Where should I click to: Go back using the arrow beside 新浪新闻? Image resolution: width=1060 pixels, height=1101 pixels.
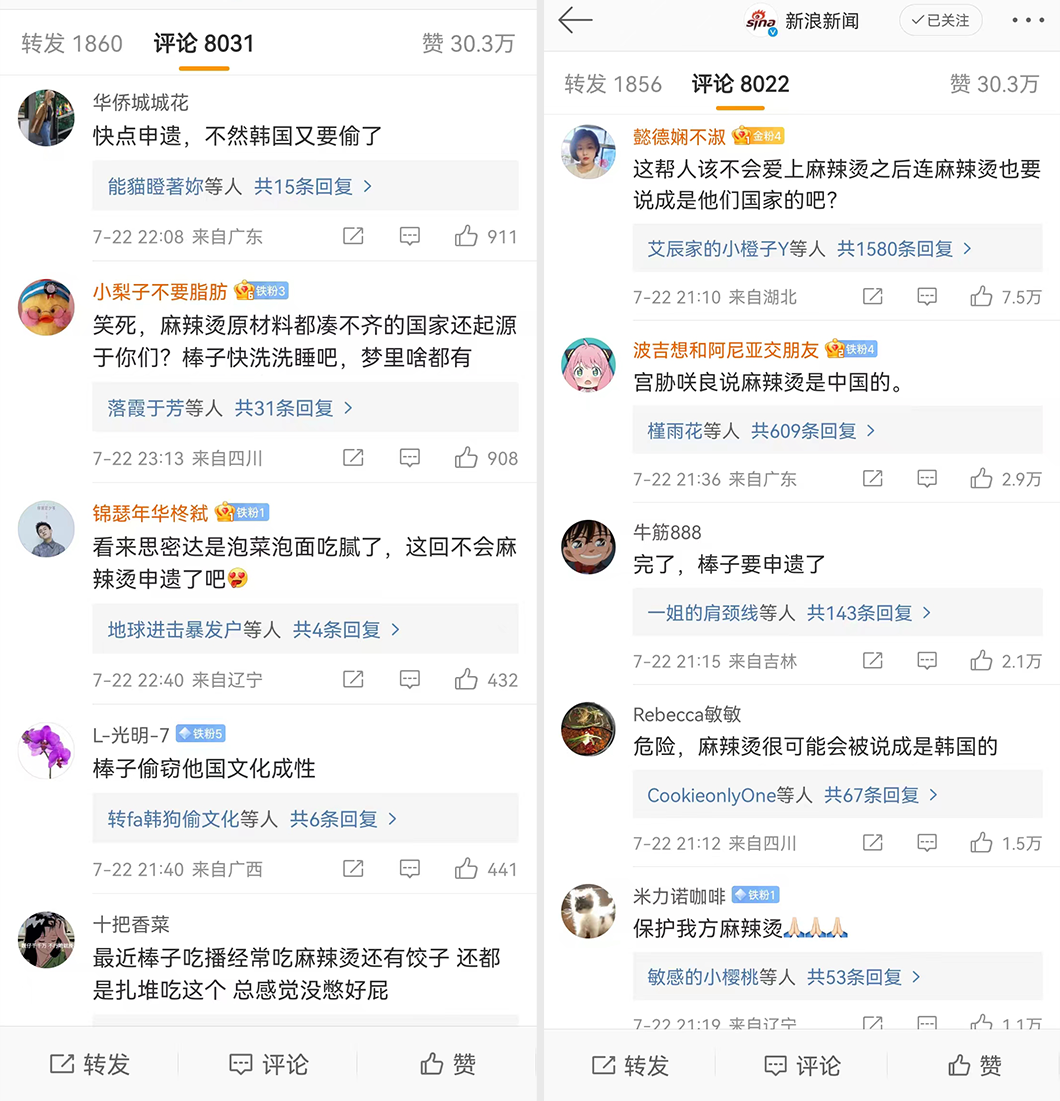click(x=575, y=20)
